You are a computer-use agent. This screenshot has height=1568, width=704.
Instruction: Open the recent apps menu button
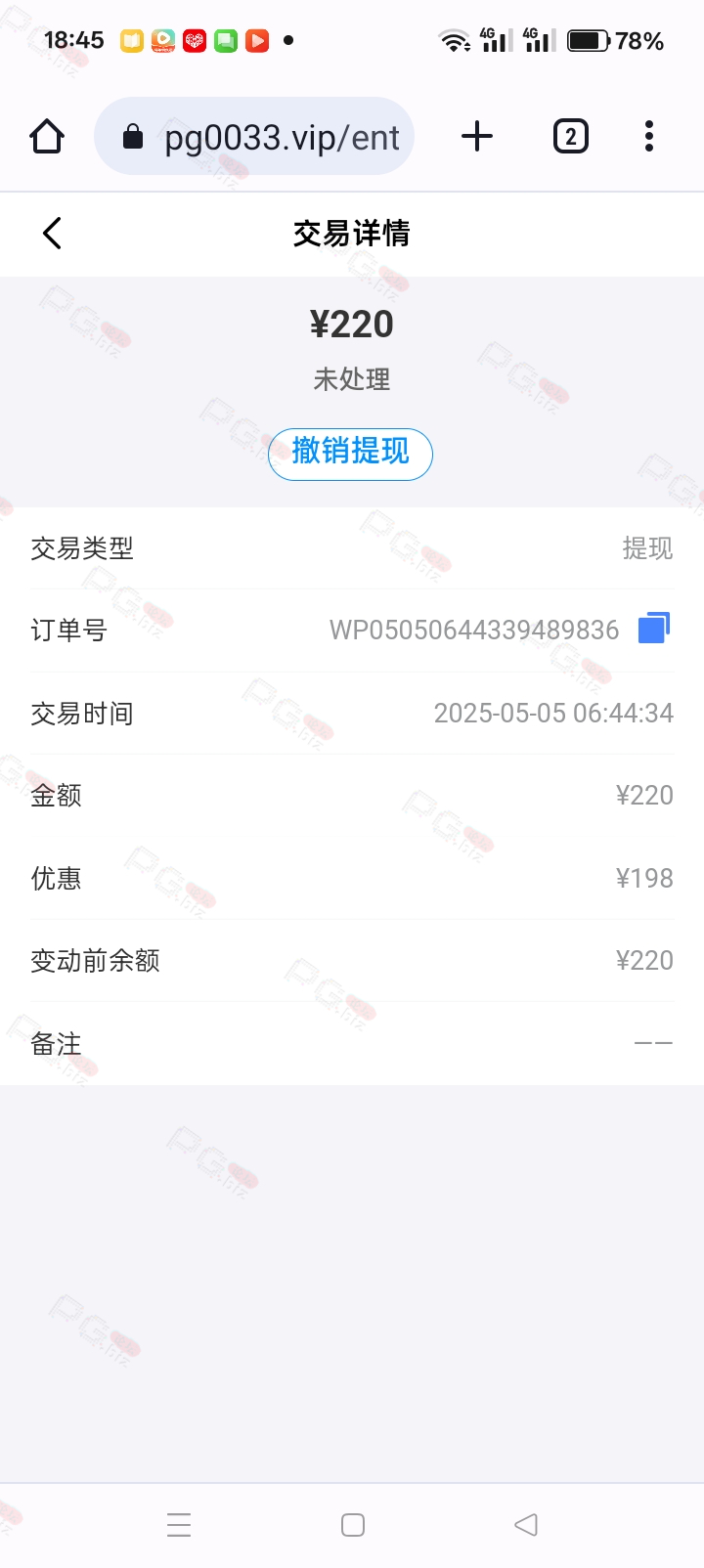pyautogui.click(x=179, y=1525)
